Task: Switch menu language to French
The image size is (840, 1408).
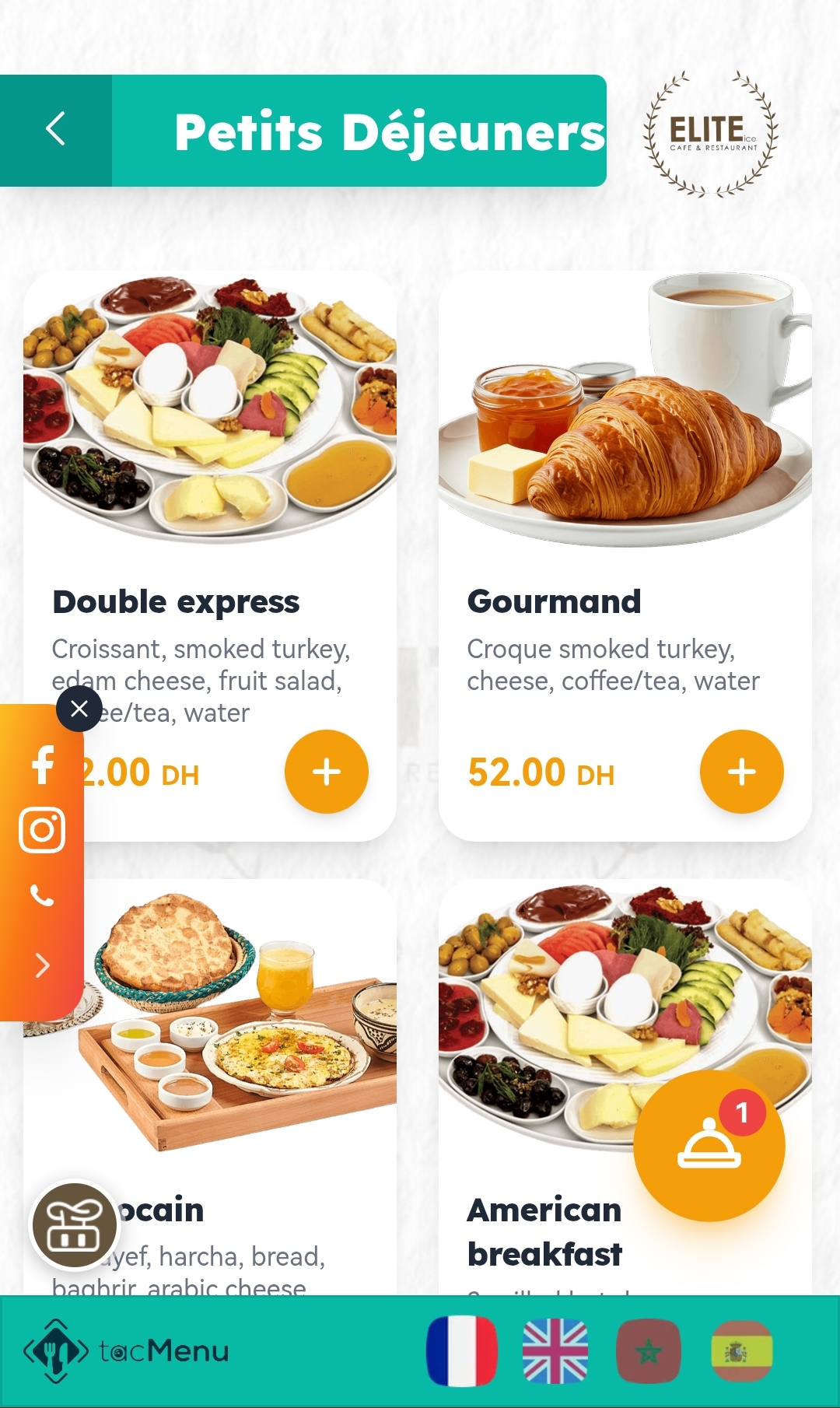Action: click(462, 1351)
